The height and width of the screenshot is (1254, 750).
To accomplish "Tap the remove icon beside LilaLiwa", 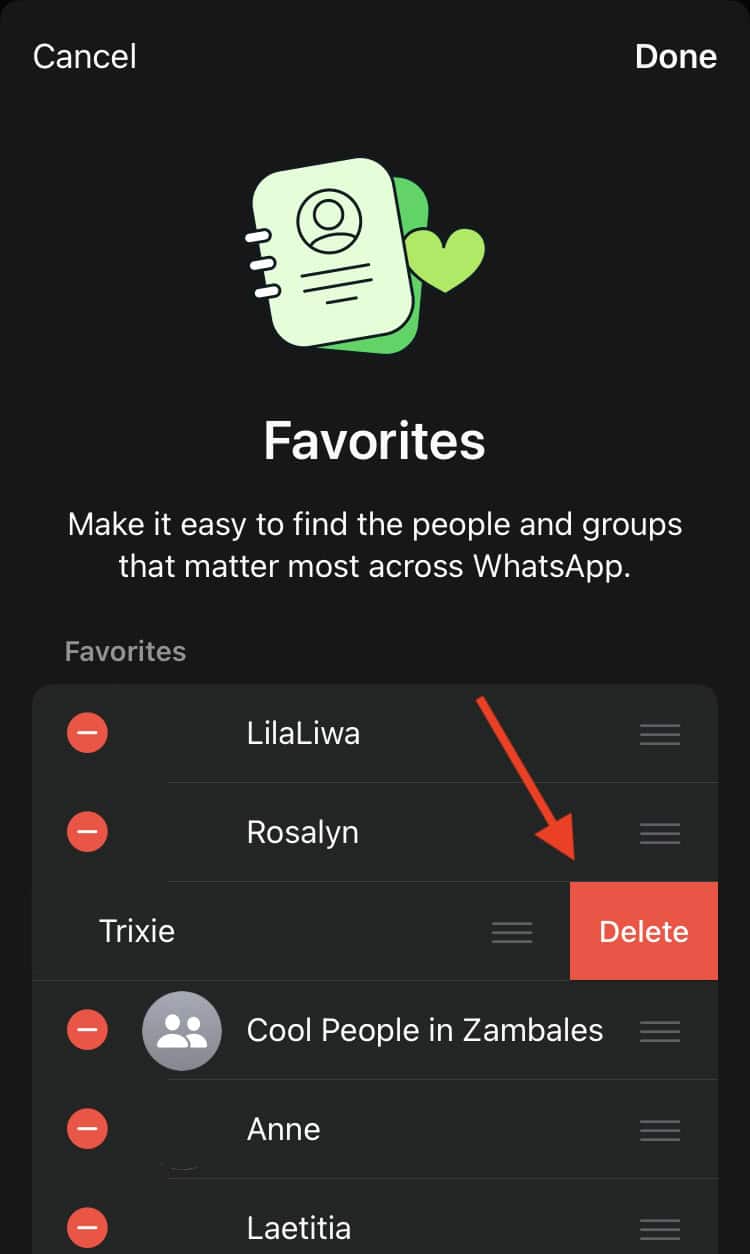I will (88, 734).
